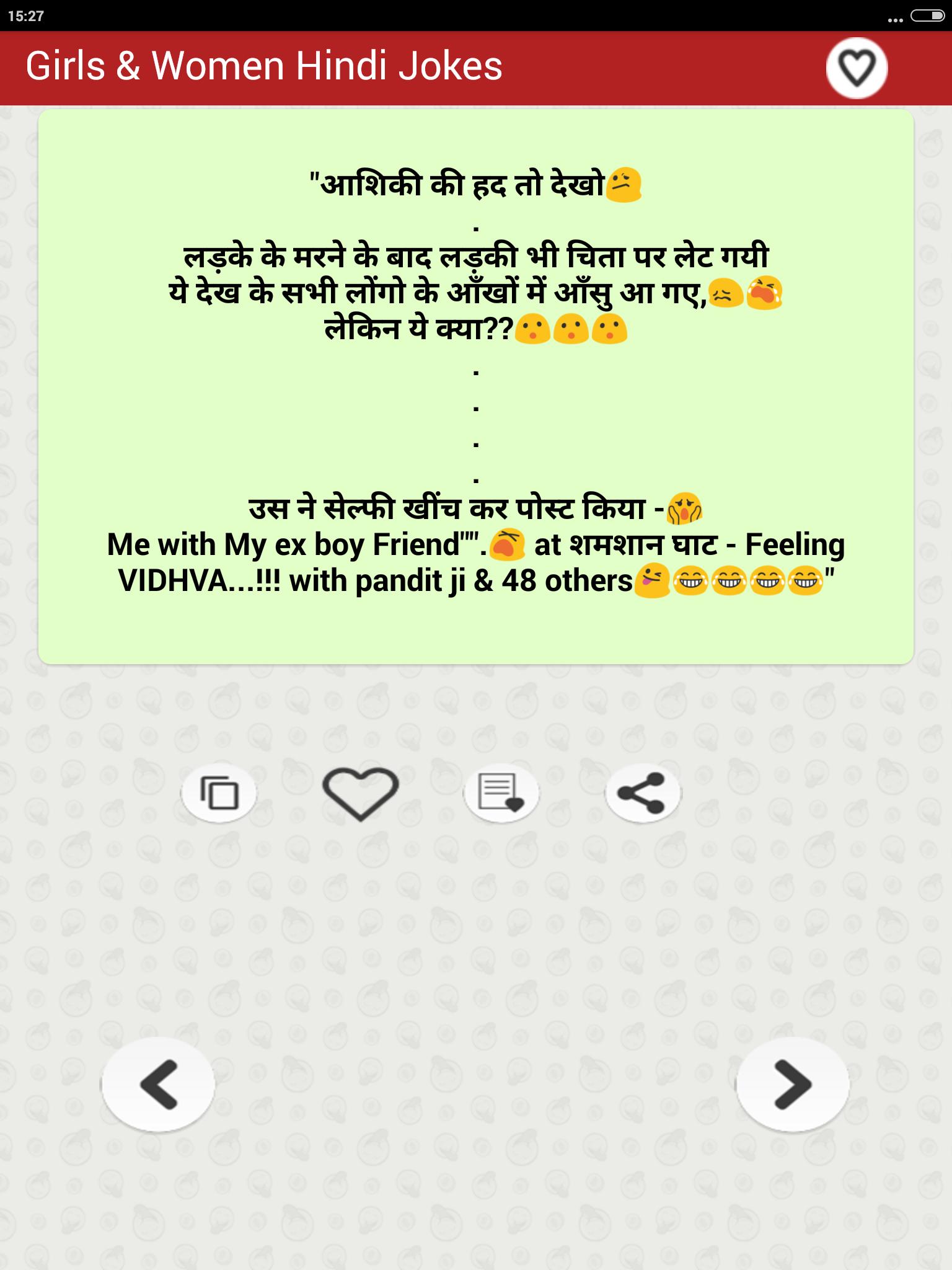Copy this joke to clipboard

tap(219, 793)
